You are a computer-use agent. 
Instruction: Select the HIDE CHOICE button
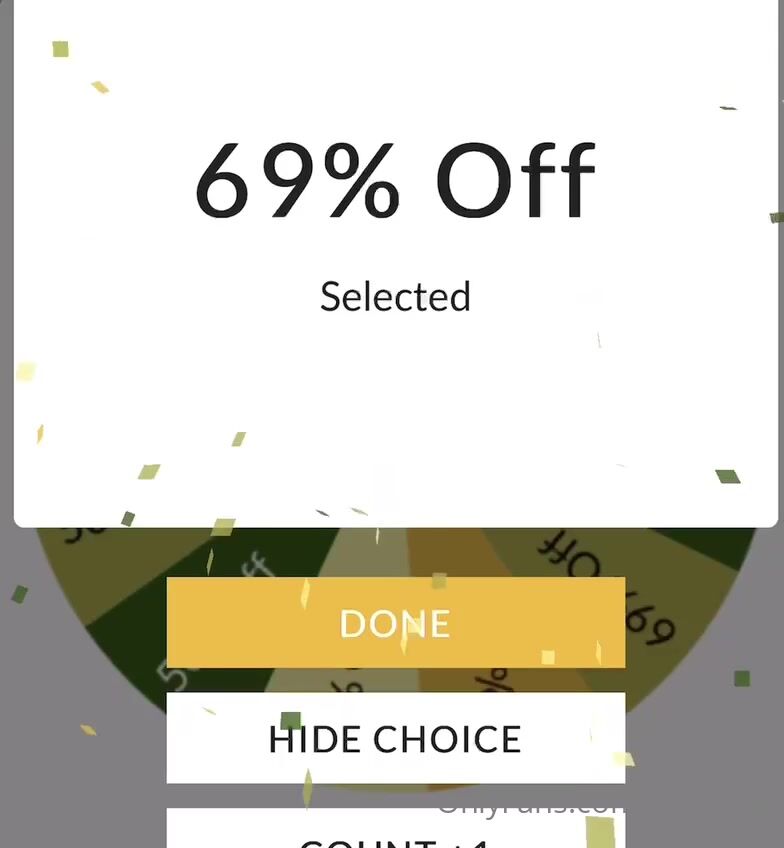click(x=395, y=738)
